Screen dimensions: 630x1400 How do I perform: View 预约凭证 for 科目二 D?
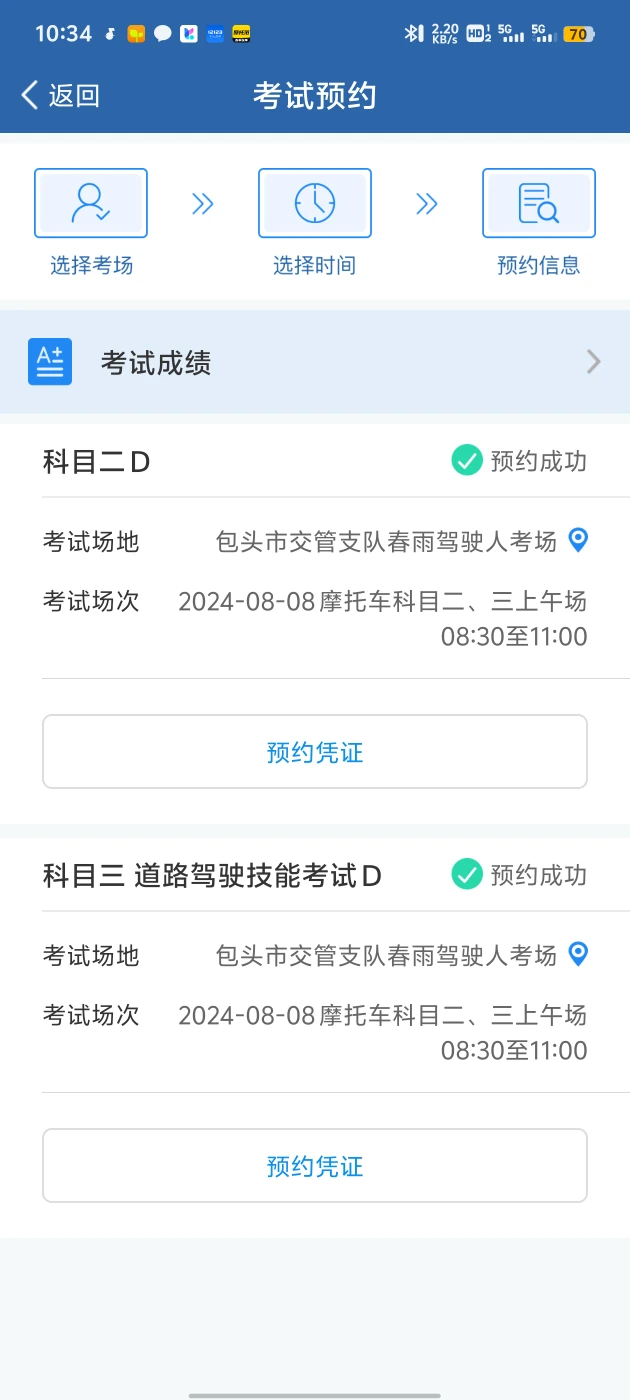tap(314, 752)
